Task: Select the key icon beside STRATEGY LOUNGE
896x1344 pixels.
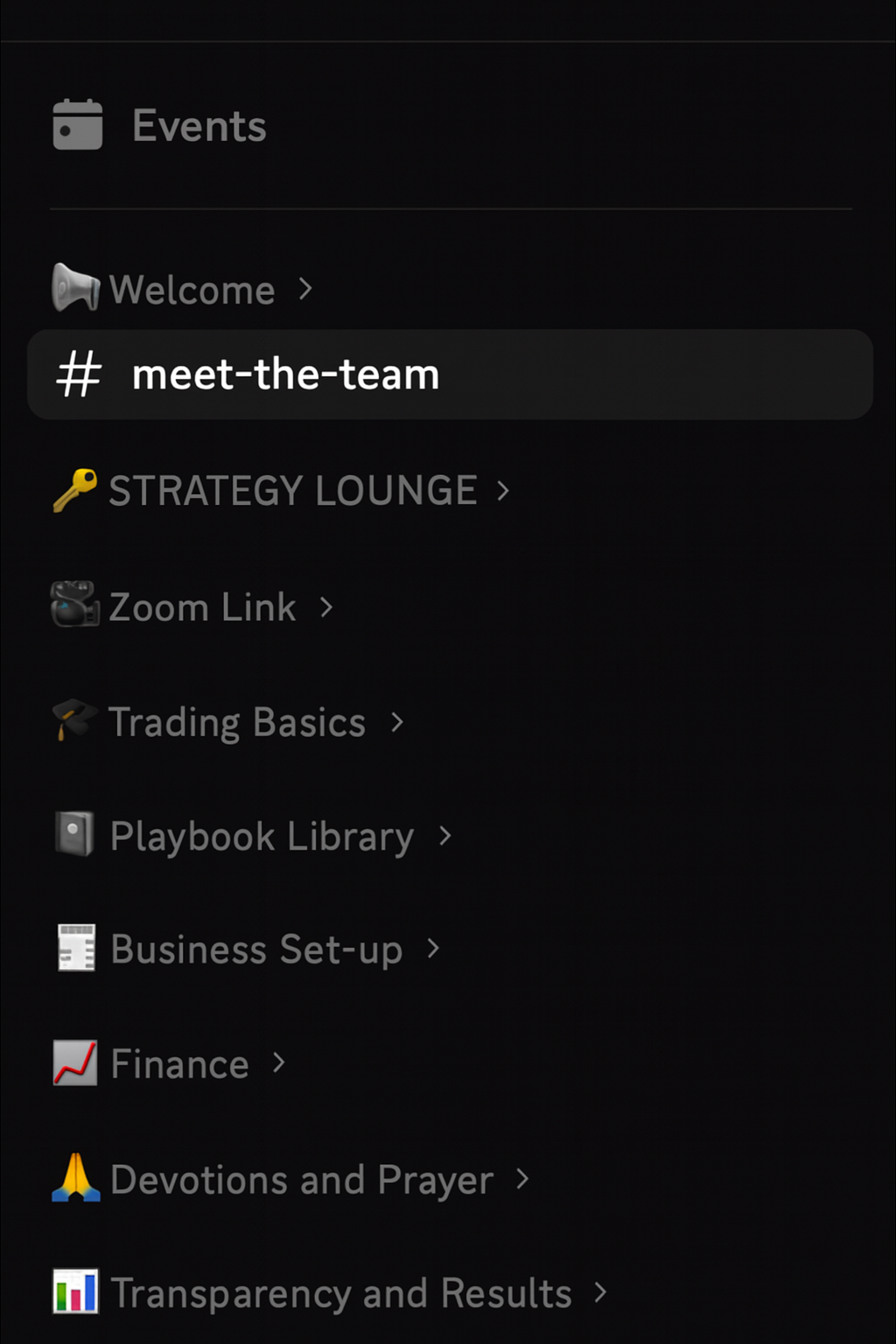Action: [74, 490]
